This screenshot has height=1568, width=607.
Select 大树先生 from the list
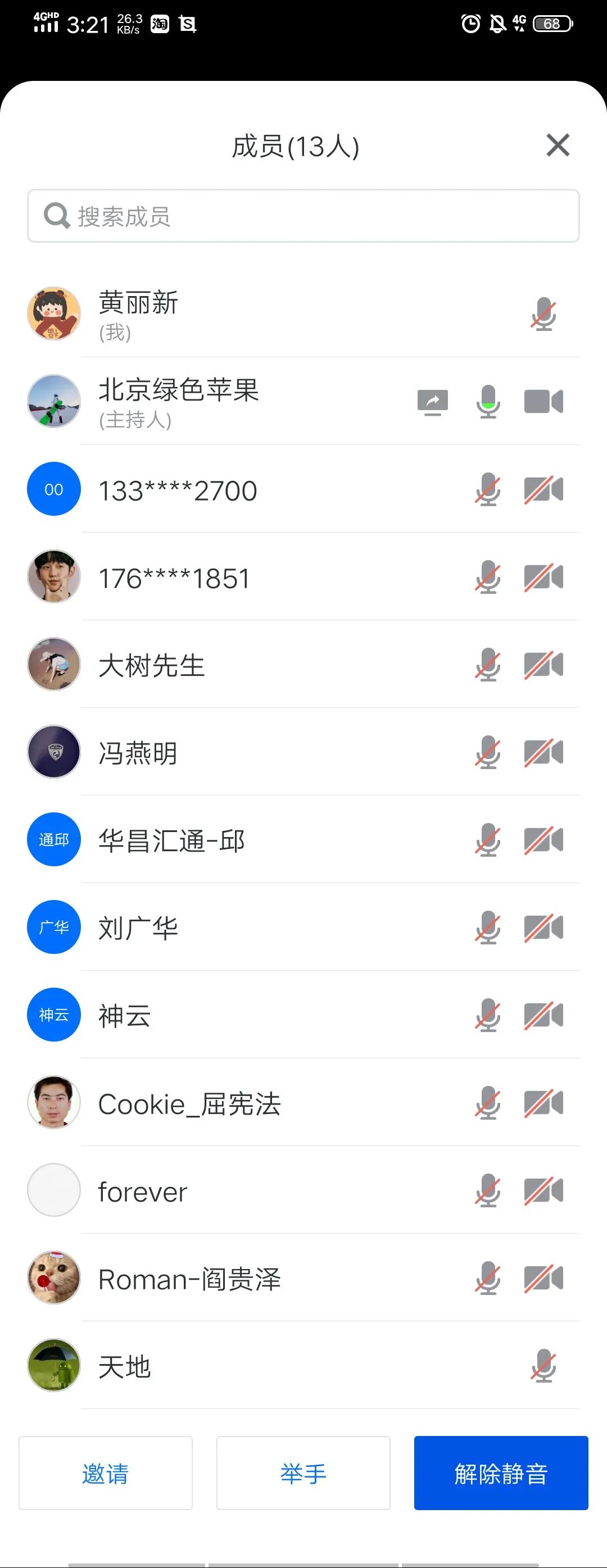(152, 665)
